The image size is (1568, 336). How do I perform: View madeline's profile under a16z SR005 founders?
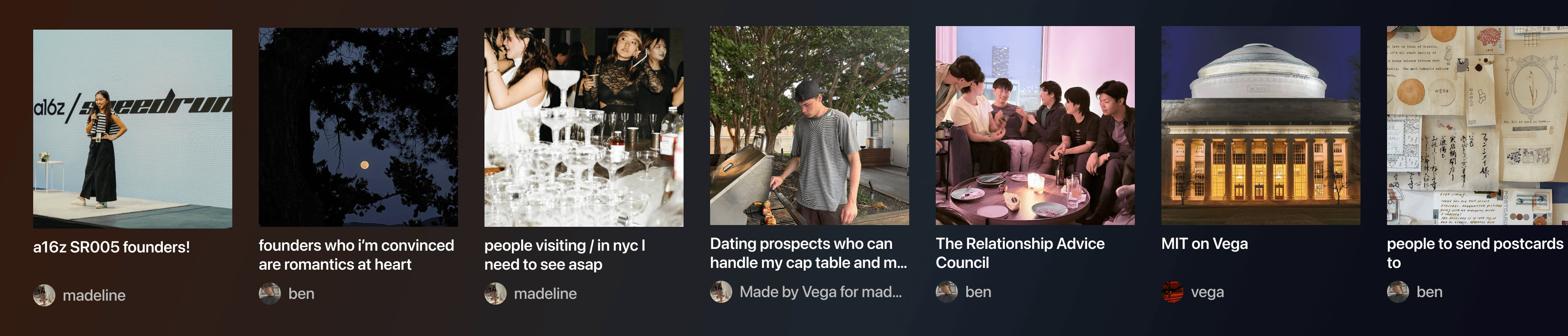point(94,295)
